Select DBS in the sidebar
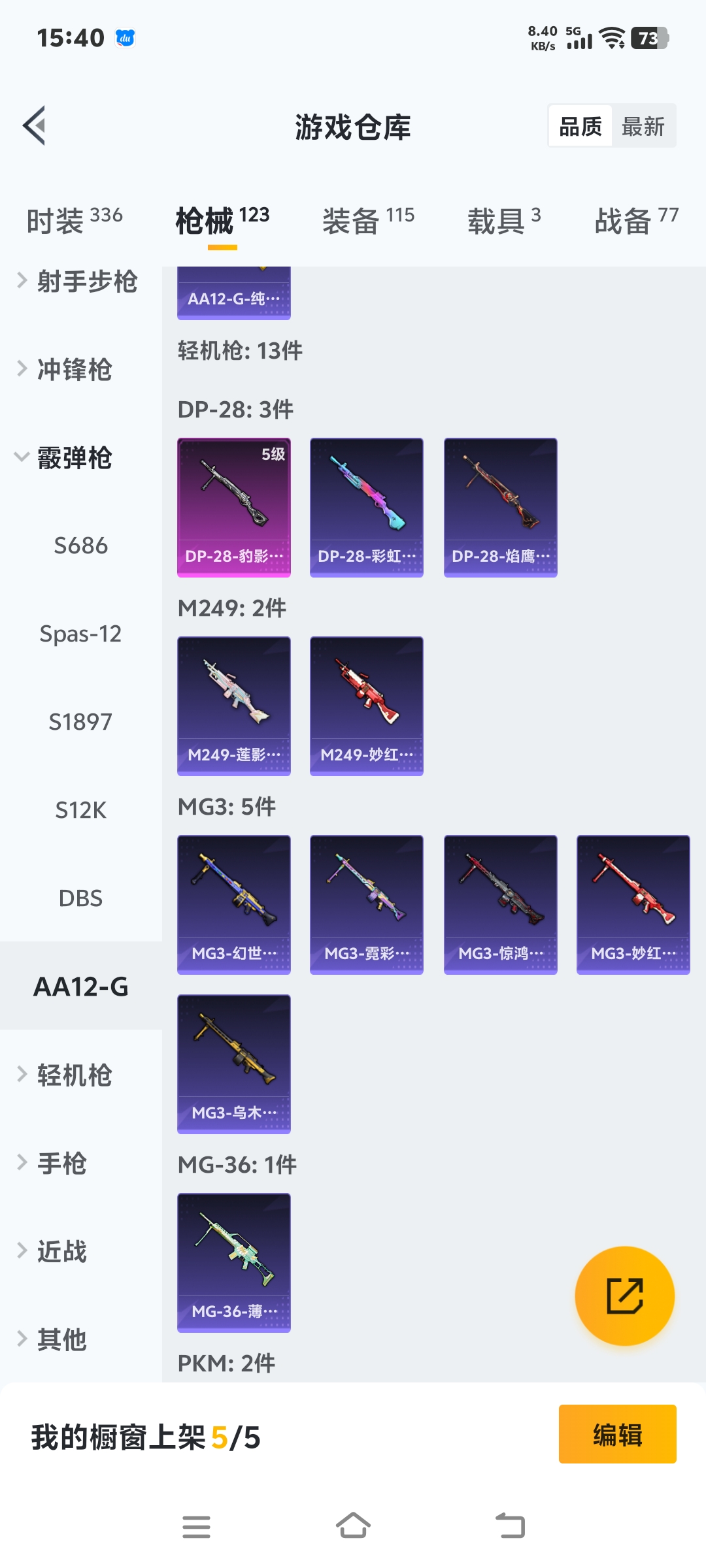706x1568 pixels. [x=80, y=898]
